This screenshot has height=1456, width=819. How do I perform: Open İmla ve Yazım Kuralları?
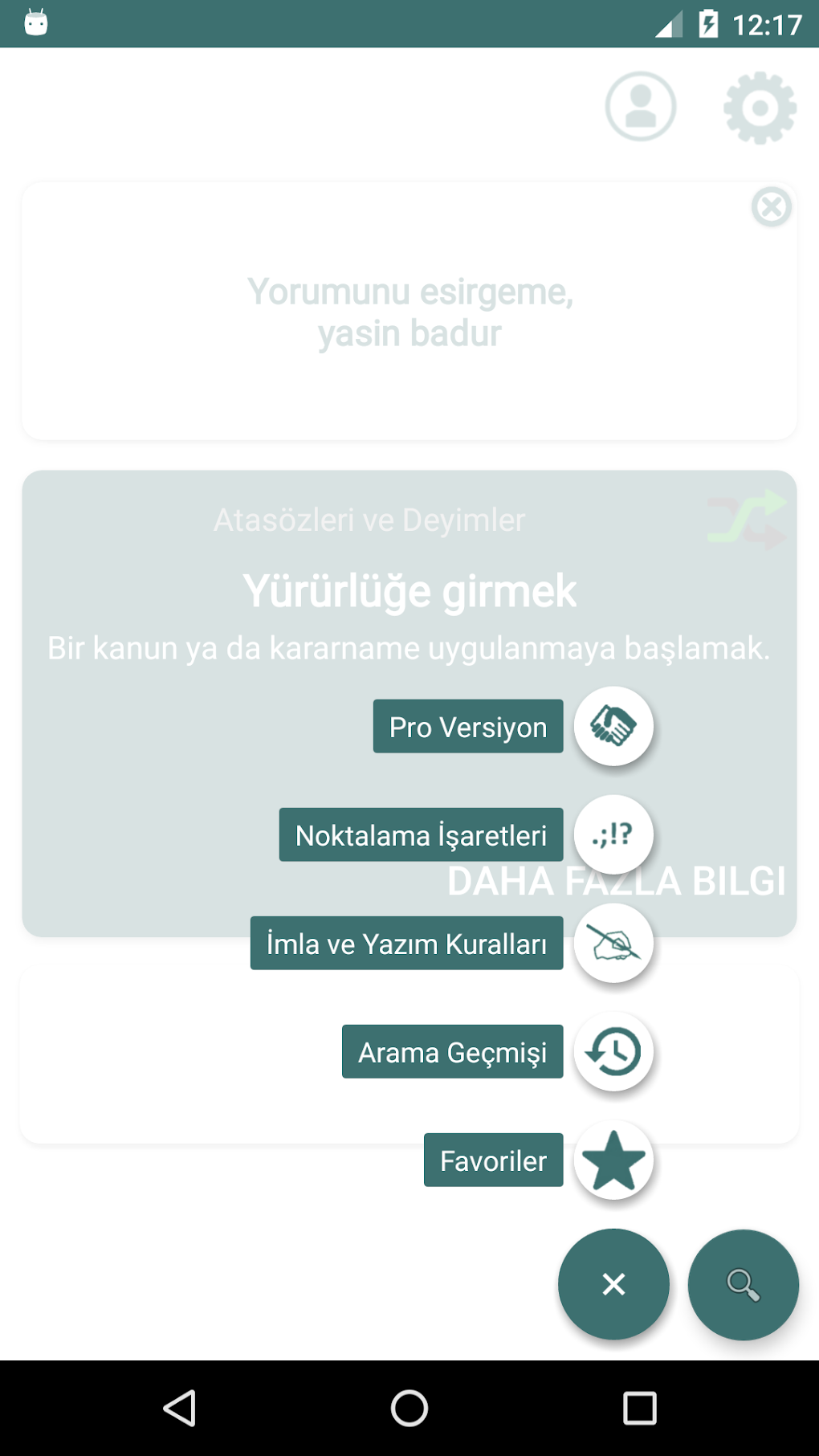click(406, 944)
